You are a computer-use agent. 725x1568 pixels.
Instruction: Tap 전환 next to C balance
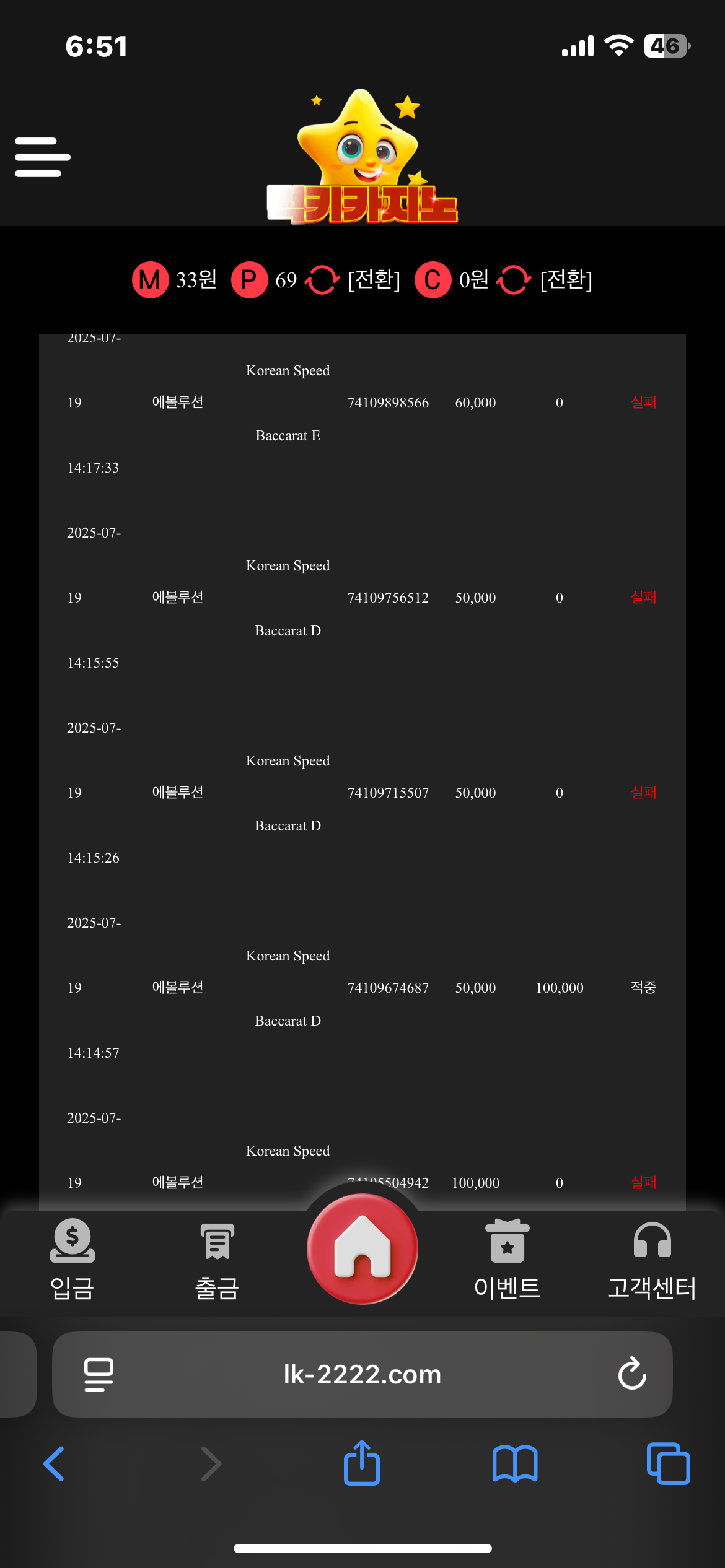[566, 280]
